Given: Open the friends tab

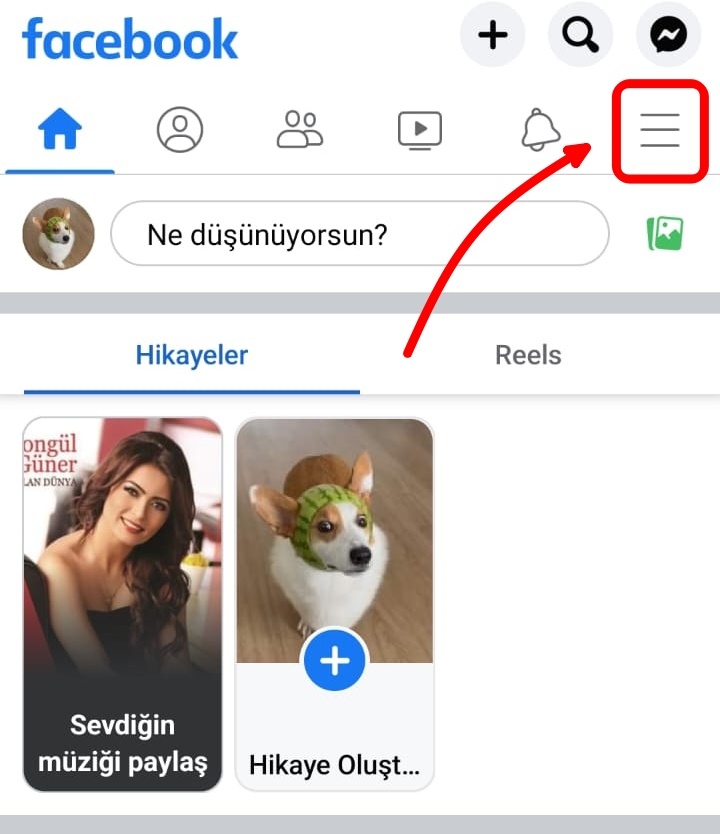Looking at the screenshot, I should click(x=300, y=130).
